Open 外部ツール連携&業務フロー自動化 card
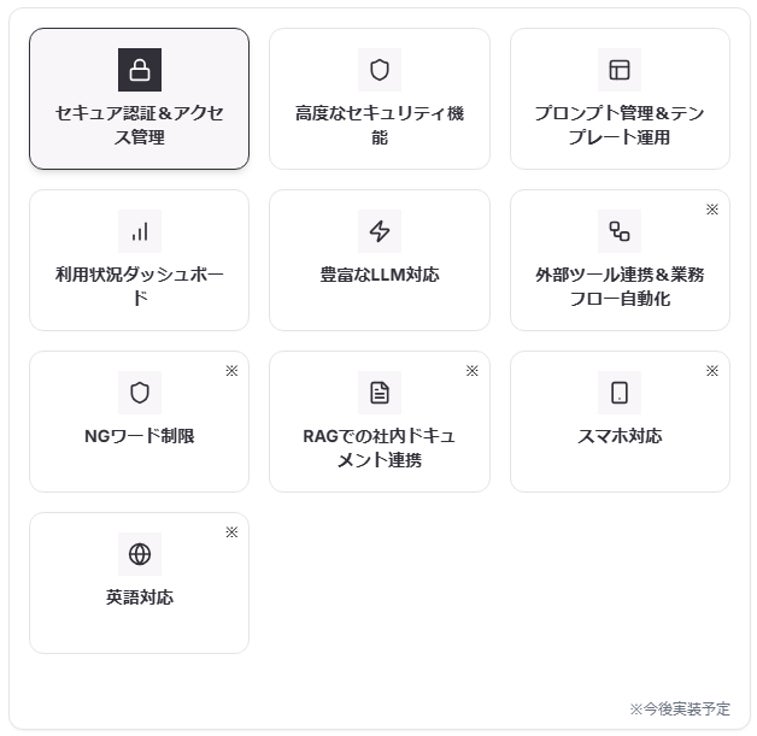The height and width of the screenshot is (736, 757). [619, 260]
